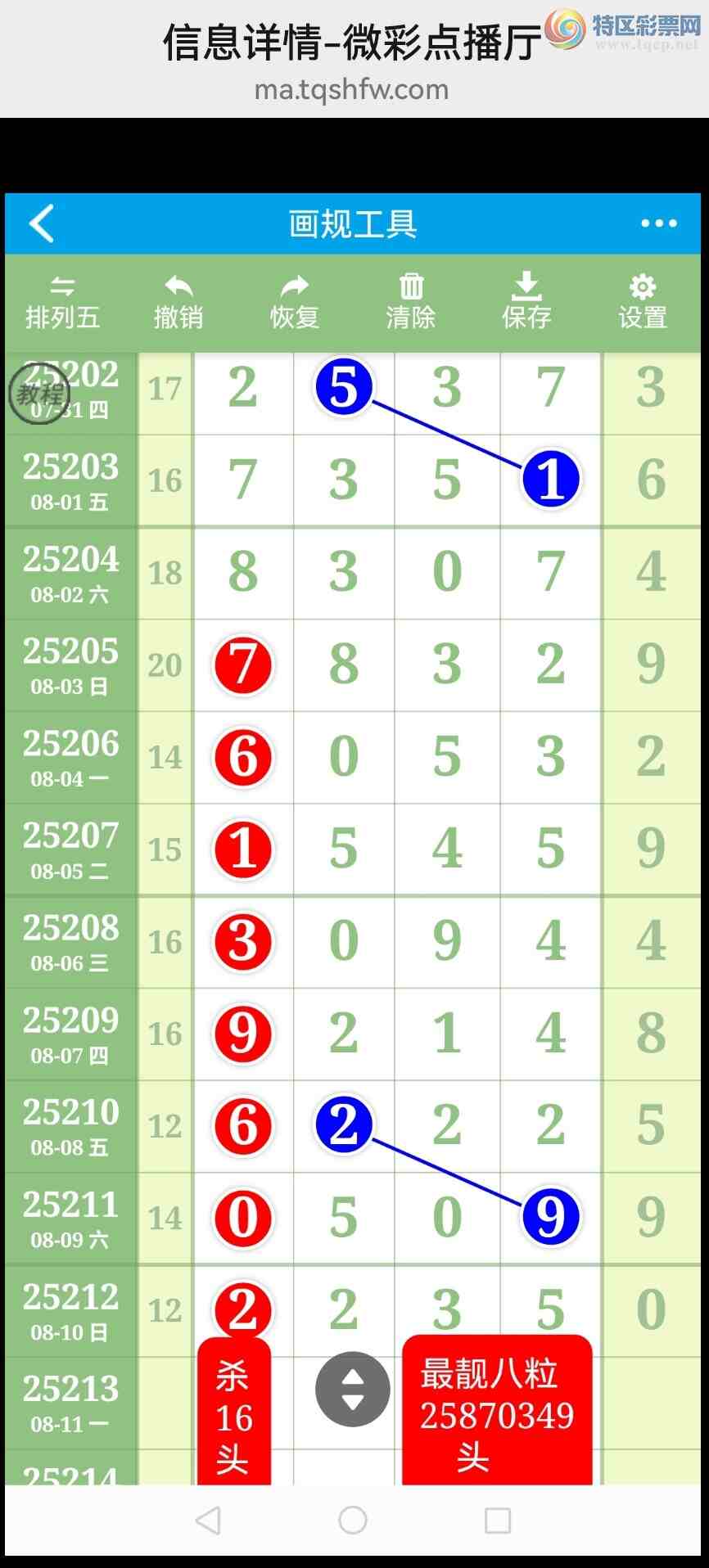Open the 教程 tutorial badge
The height and width of the screenshot is (1568, 709).
(38, 394)
